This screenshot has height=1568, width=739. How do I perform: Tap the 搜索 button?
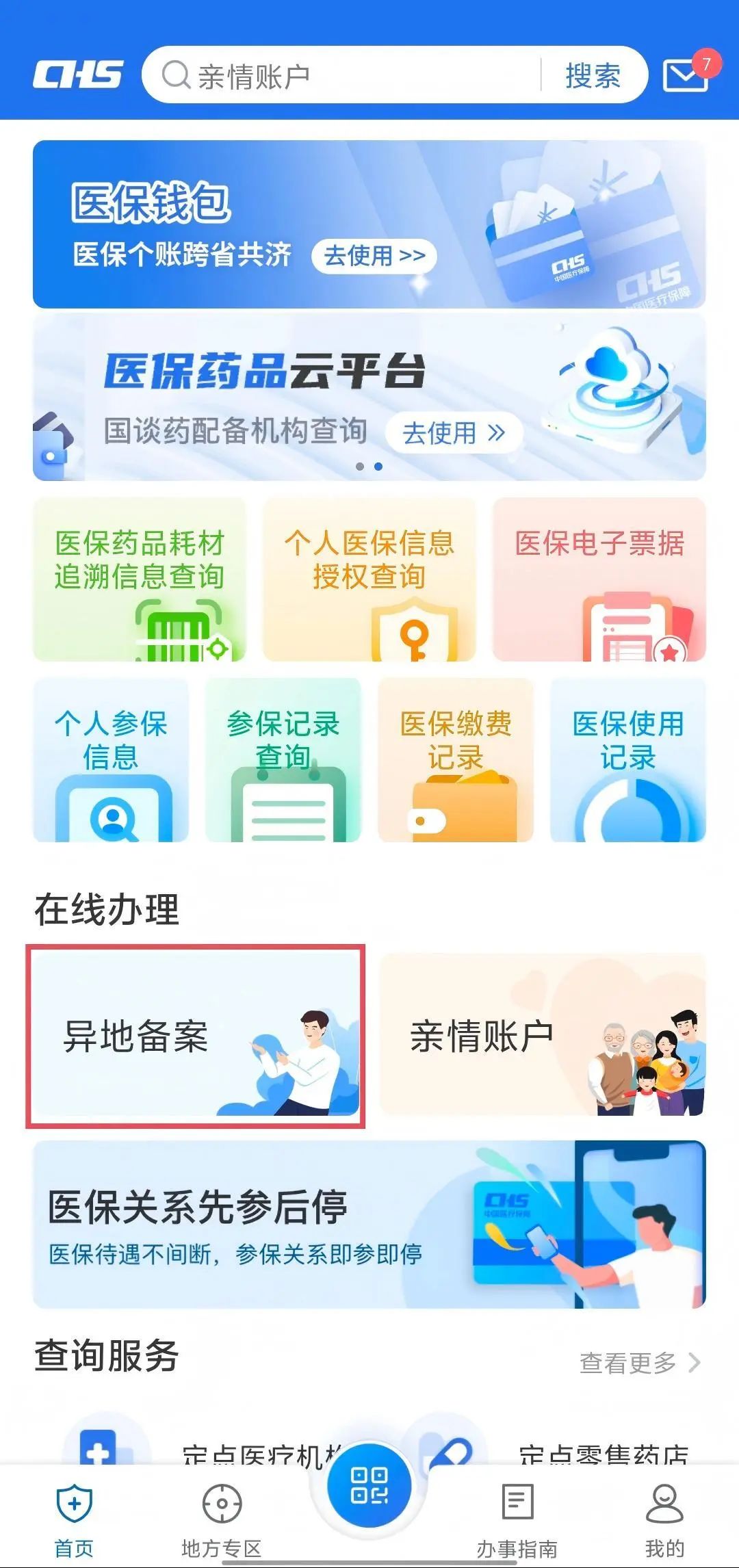(593, 75)
